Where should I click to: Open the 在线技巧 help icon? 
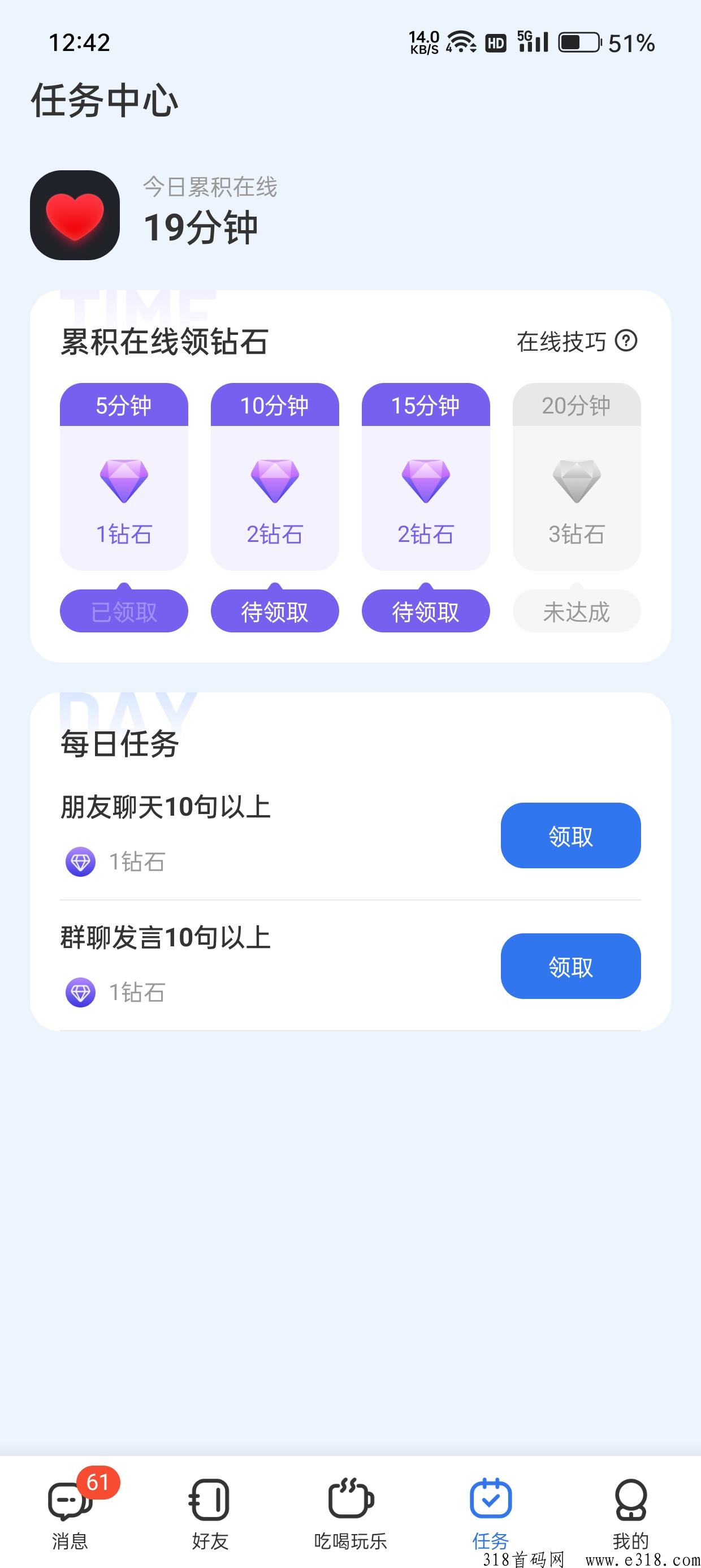pos(626,341)
